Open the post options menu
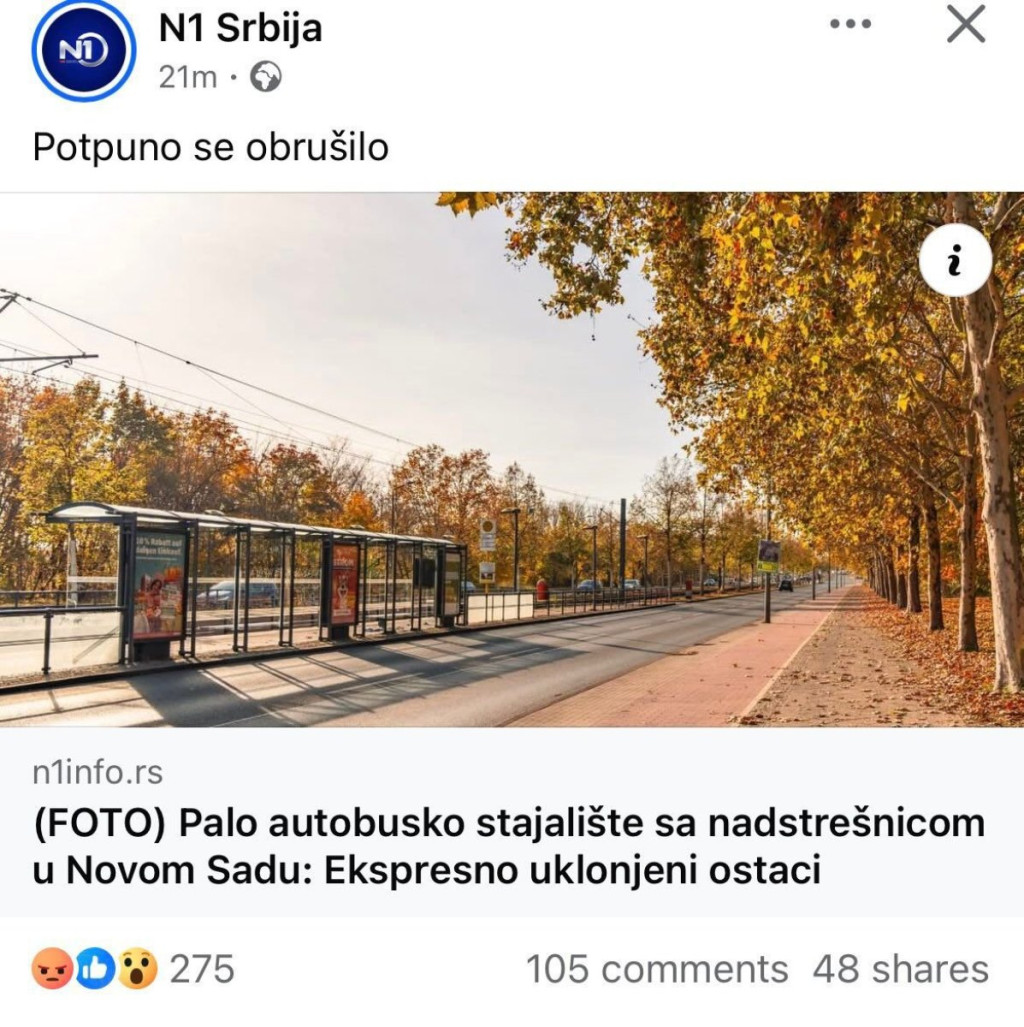1024x1027 pixels. tap(850, 24)
